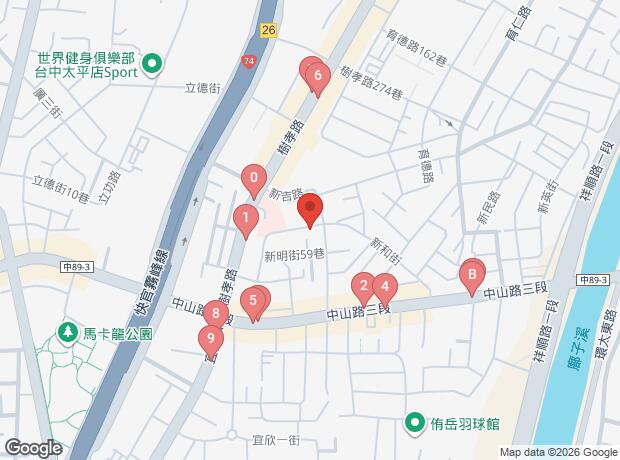The height and width of the screenshot is (460, 620).
Task: Select map marker number 1
Action: 244,218
